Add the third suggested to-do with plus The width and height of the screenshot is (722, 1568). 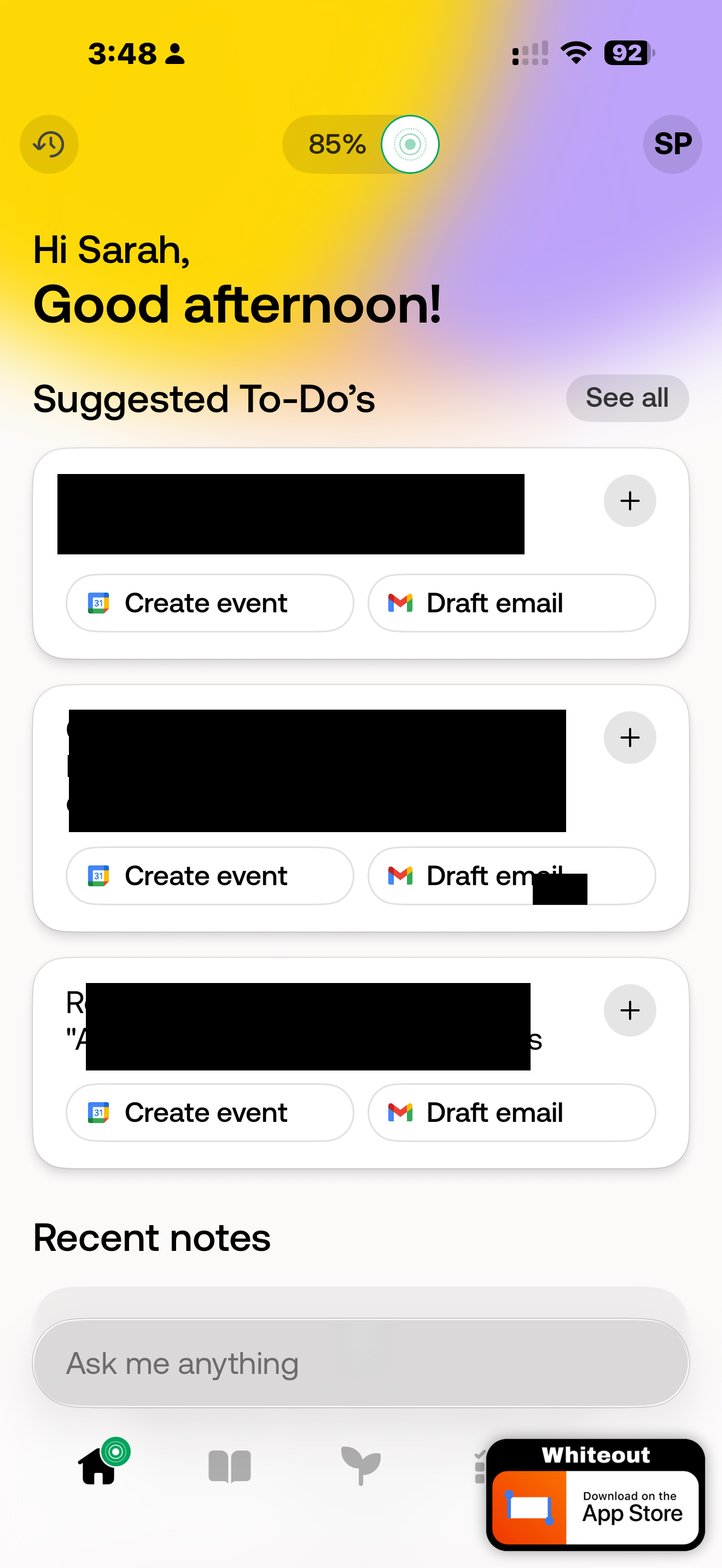630,1010
